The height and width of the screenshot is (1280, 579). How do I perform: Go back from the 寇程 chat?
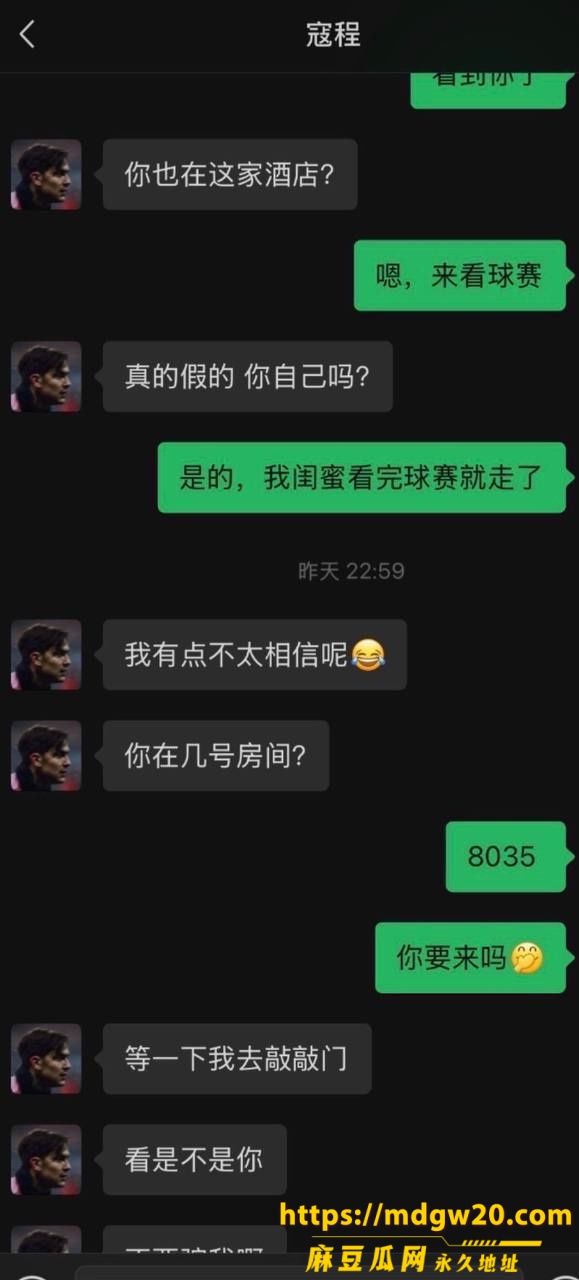(27, 35)
